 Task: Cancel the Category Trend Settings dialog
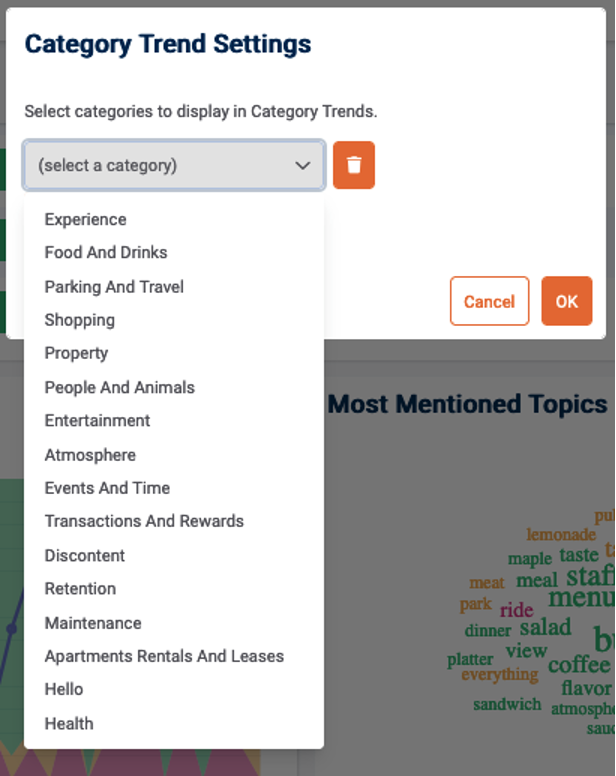pos(489,301)
